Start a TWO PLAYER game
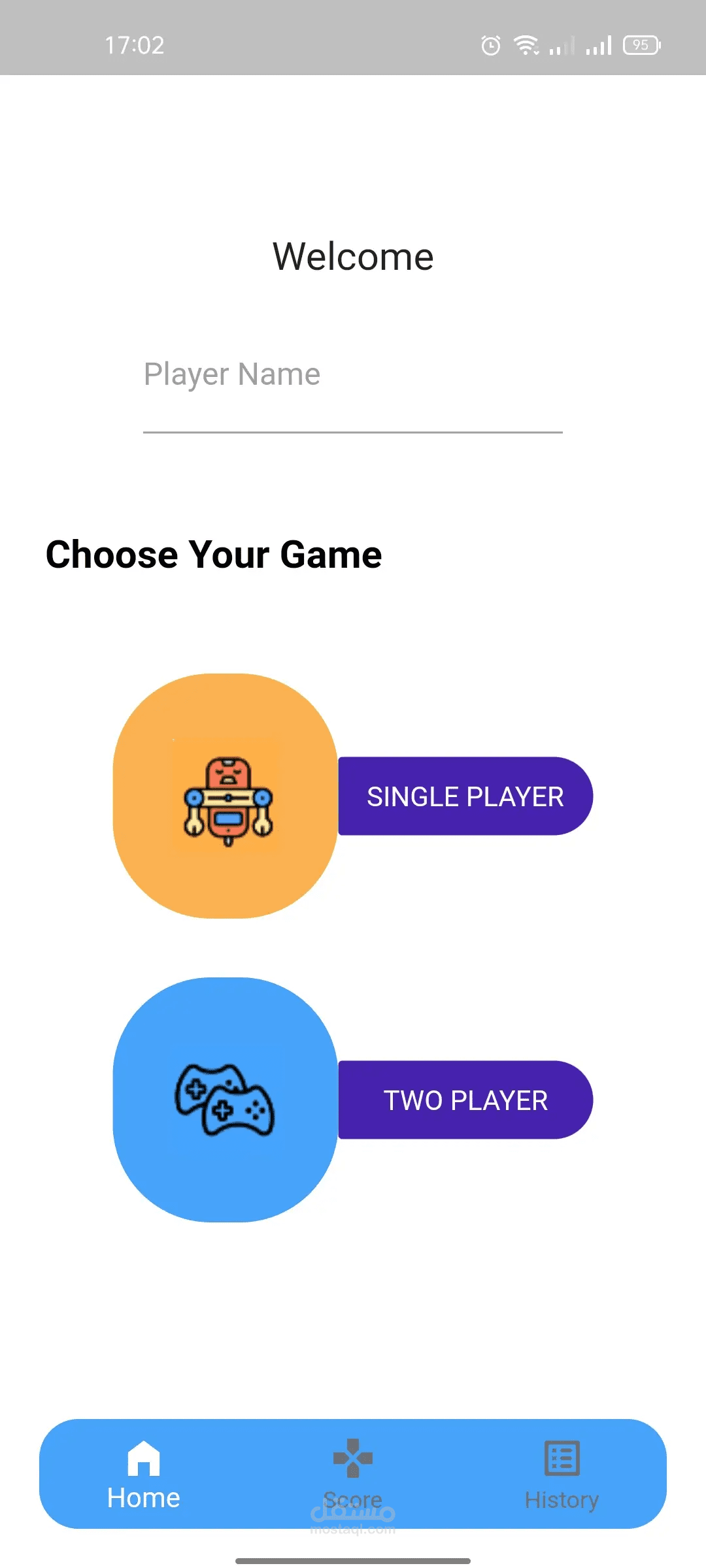 (x=465, y=1100)
